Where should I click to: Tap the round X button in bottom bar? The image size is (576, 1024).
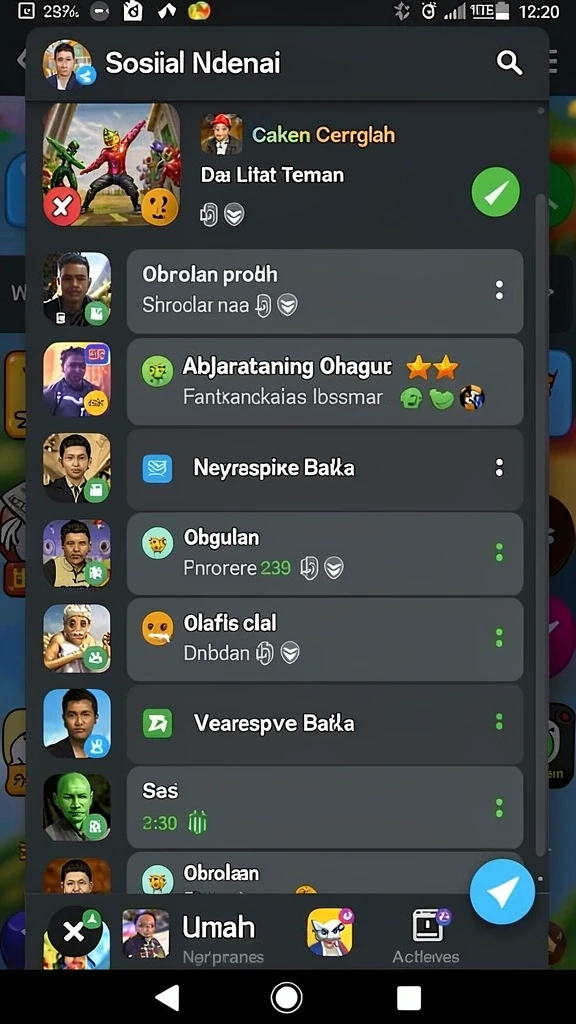point(74,933)
